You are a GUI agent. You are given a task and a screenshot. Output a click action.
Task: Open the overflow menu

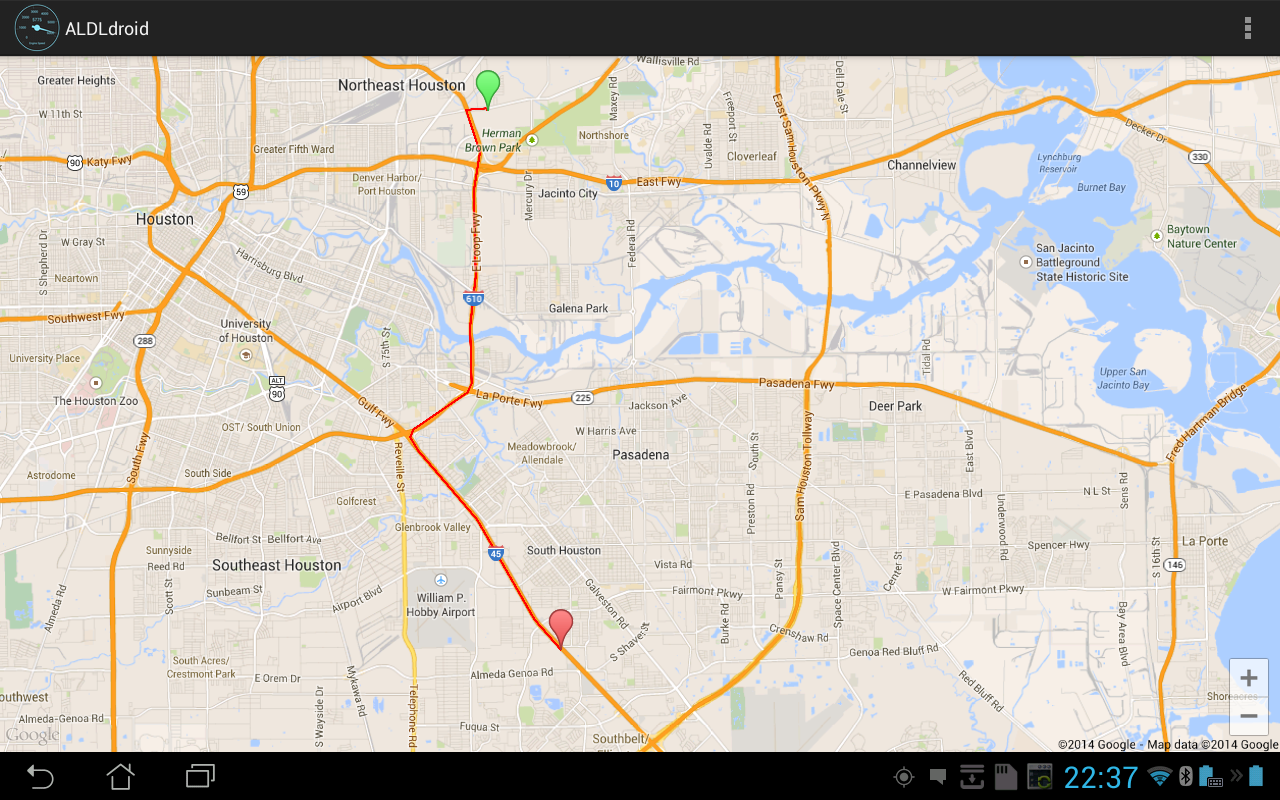tap(1247, 28)
